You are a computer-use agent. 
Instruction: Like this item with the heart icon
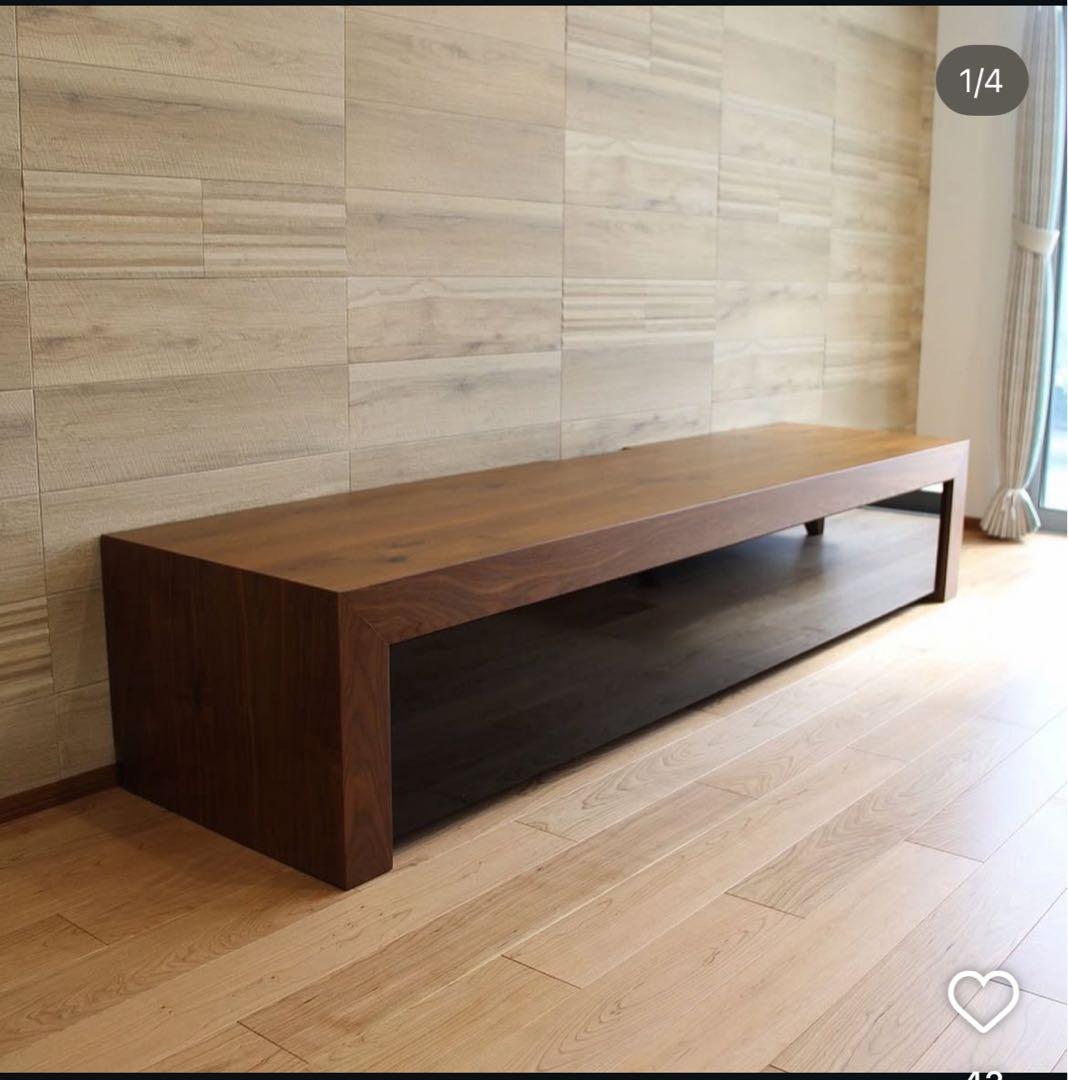pos(983,1000)
